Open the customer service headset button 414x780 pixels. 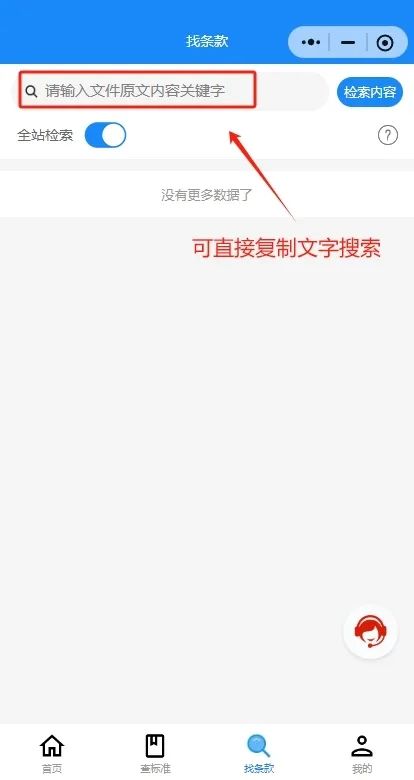(370, 632)
